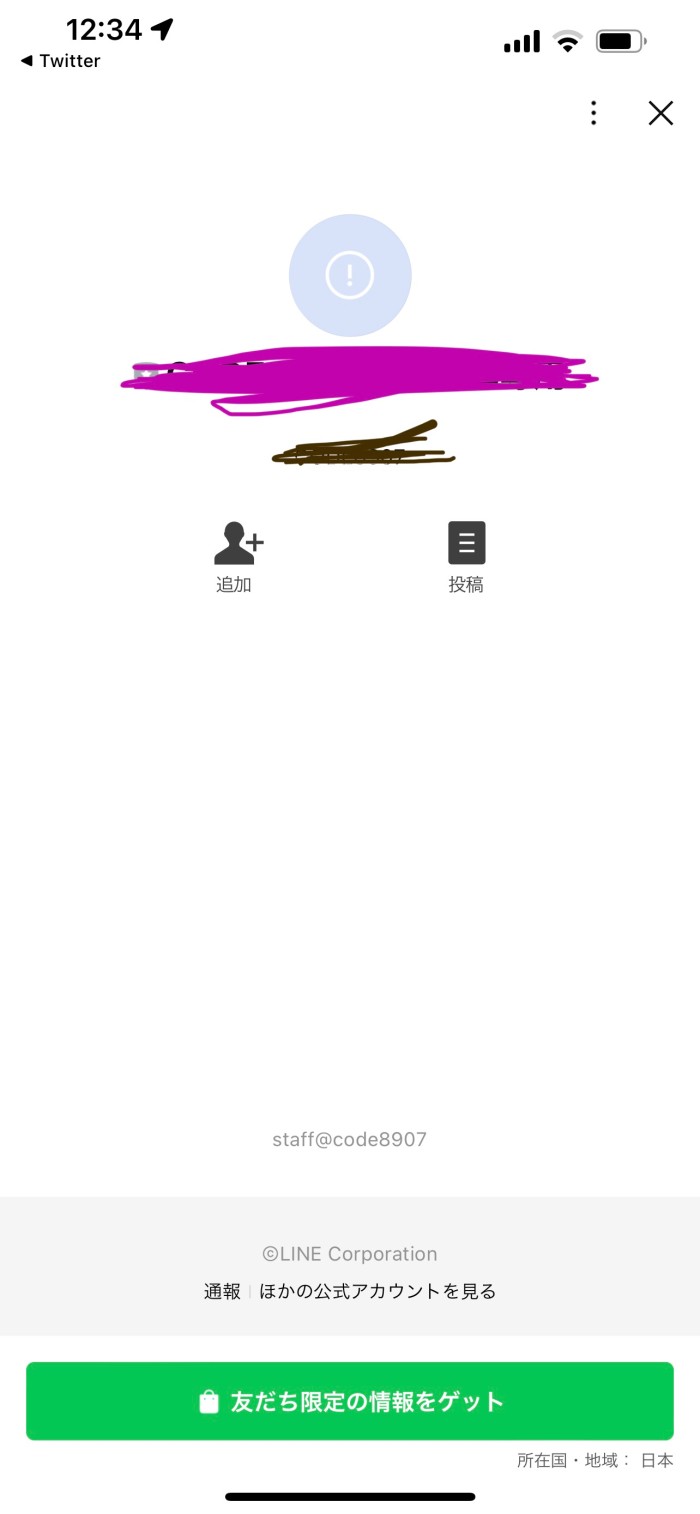Add this account as a friend (追加)

(237, 557)
